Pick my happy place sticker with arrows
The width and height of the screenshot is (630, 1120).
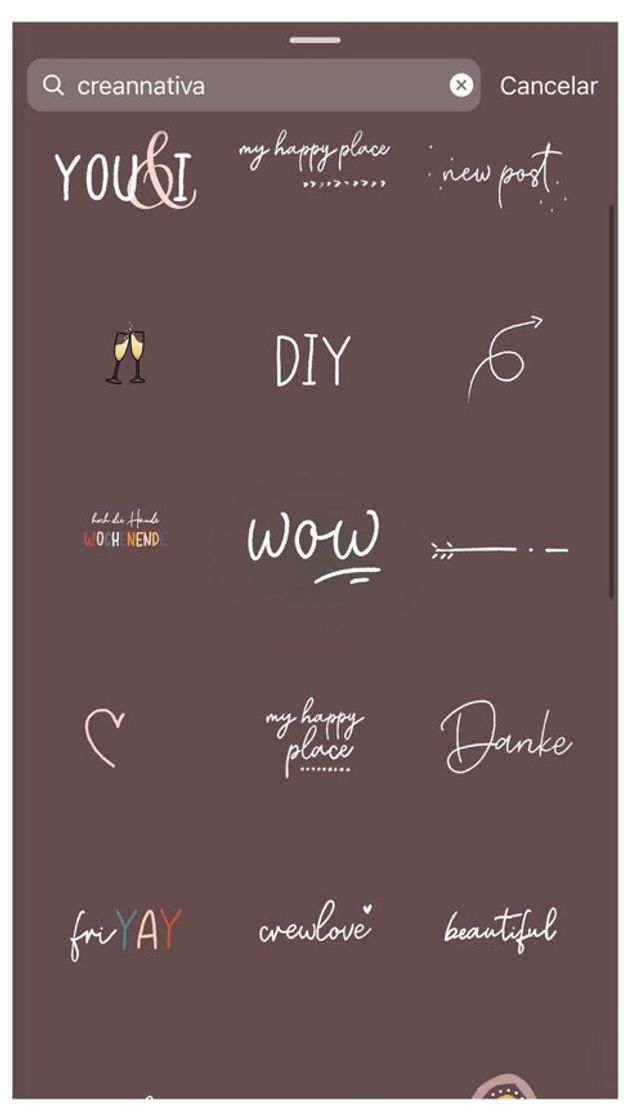click(x=314, y=163)
